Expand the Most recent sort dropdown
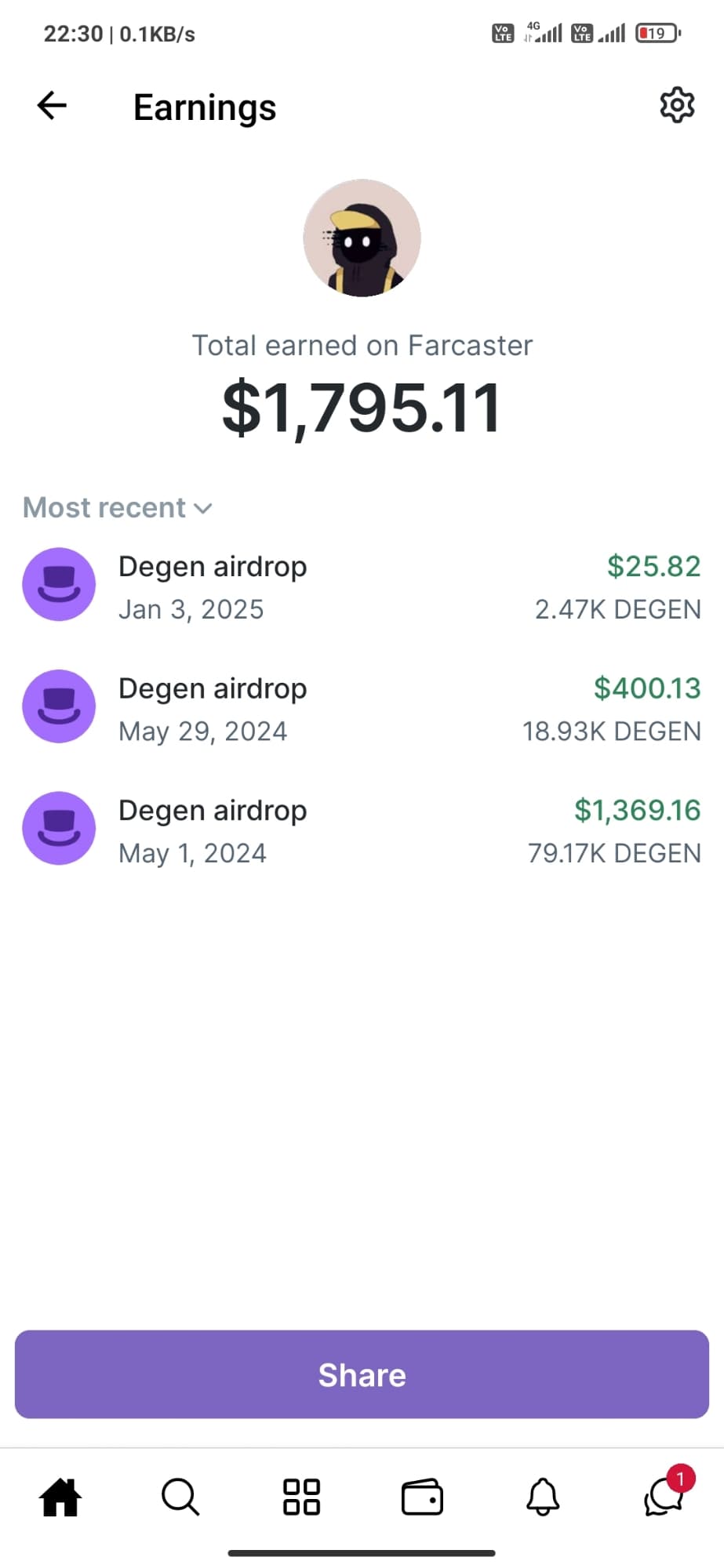 tap(118, 508)
